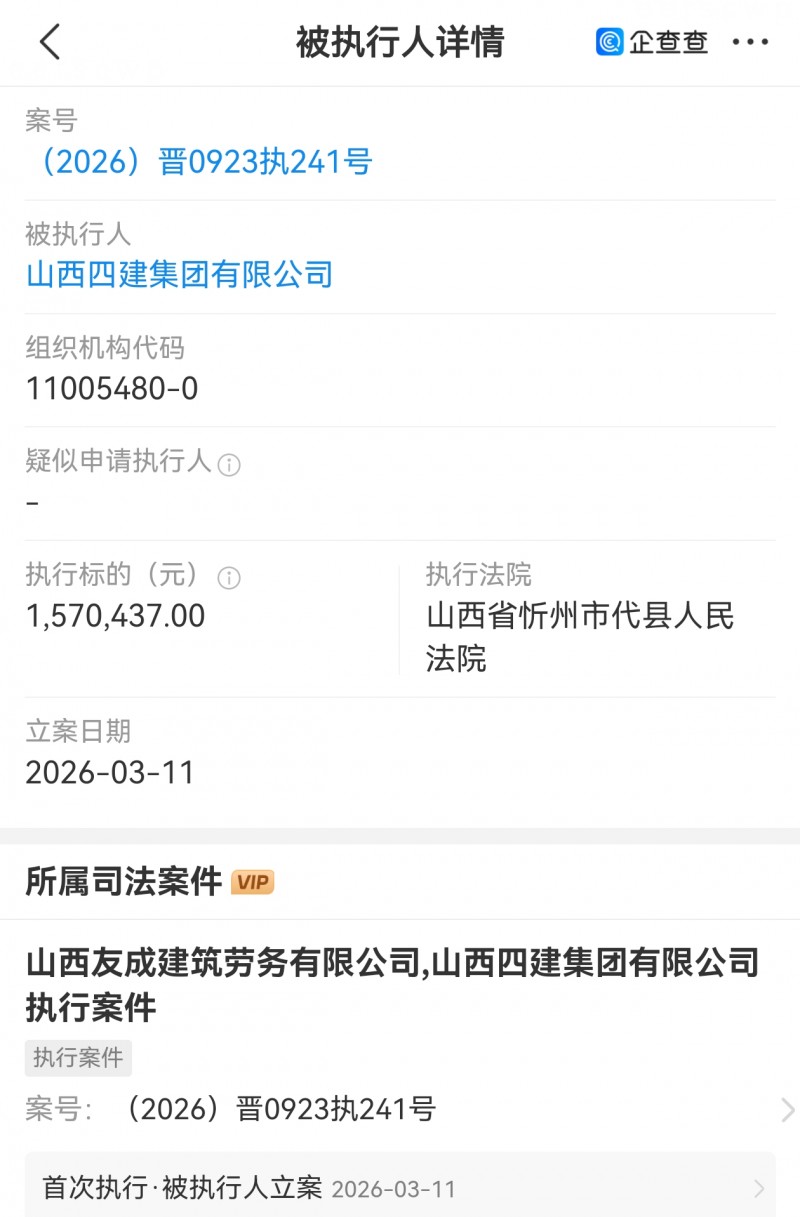Tap the 执行案件 category tag
The height and width of the screenshot is (1217, 800).
(78, 1058)
